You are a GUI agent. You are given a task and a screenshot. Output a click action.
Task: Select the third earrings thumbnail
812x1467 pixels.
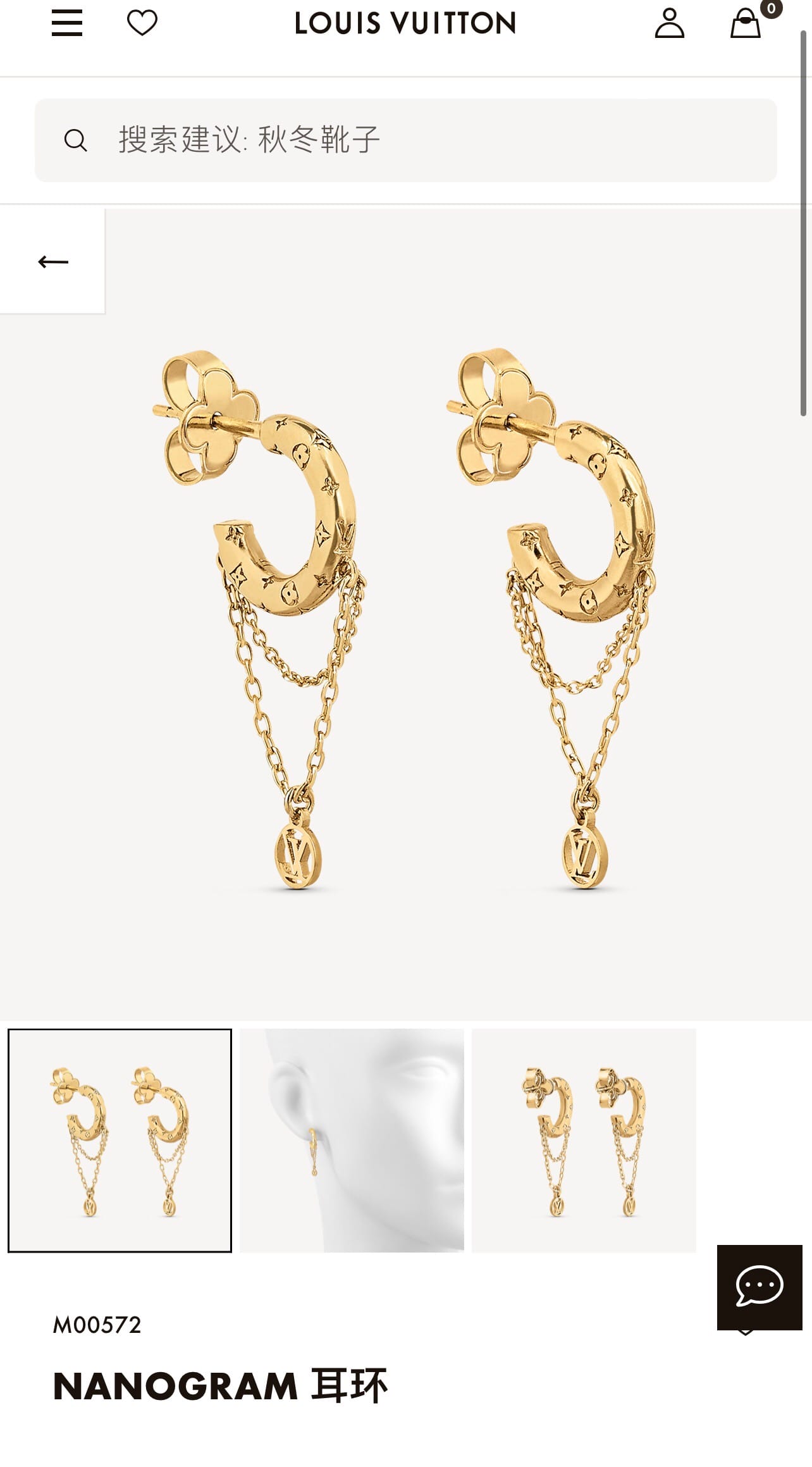(584, 1140)
